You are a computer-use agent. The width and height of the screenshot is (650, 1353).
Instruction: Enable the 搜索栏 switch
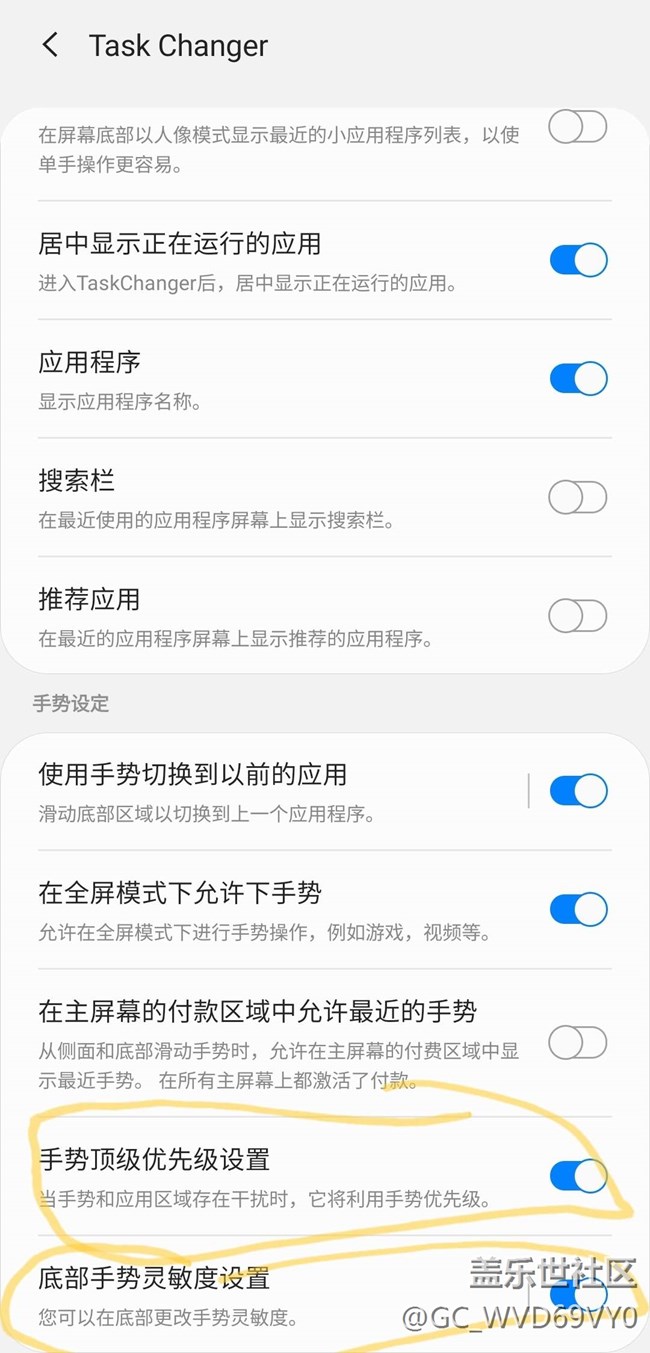(x=578, y=497)
